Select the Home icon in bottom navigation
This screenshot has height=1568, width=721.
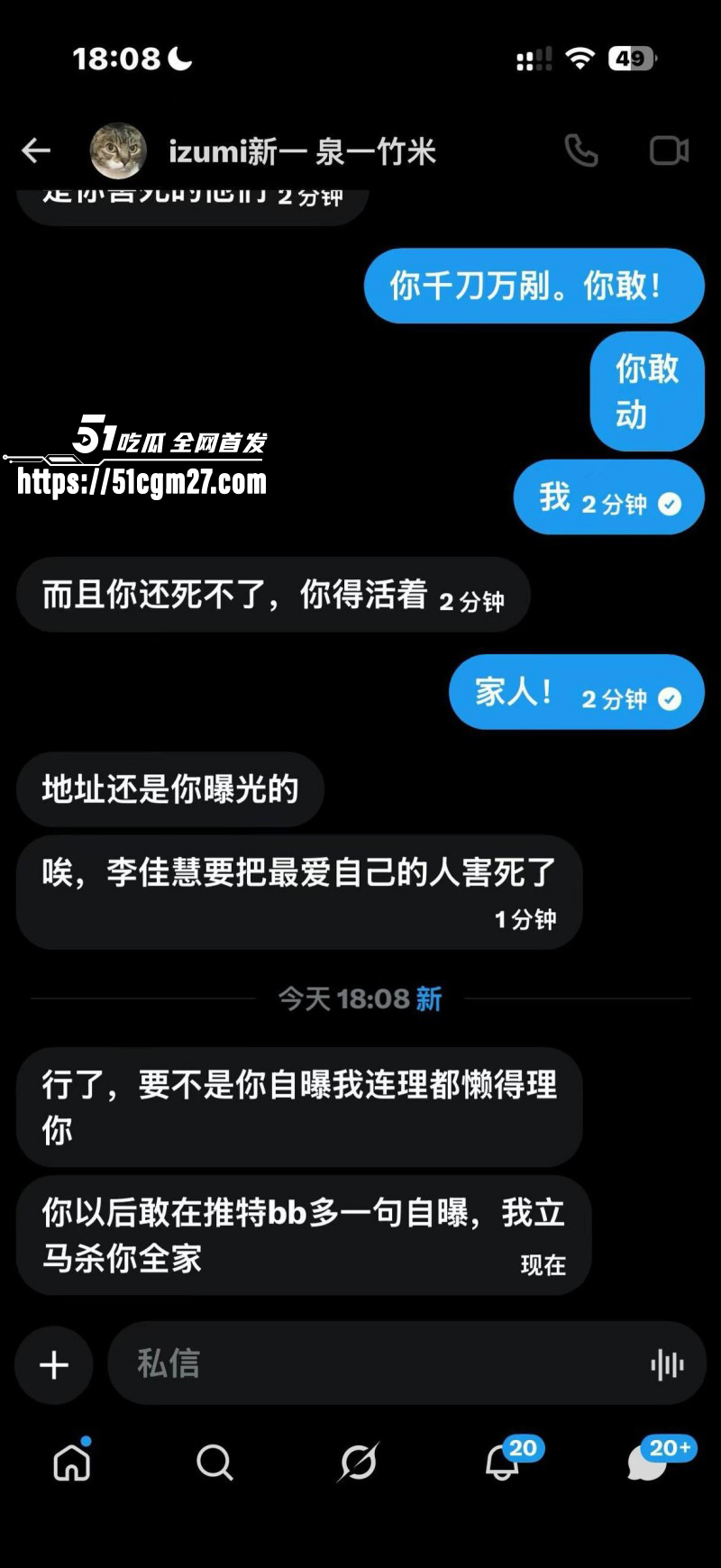click(x=71, y=1463)
